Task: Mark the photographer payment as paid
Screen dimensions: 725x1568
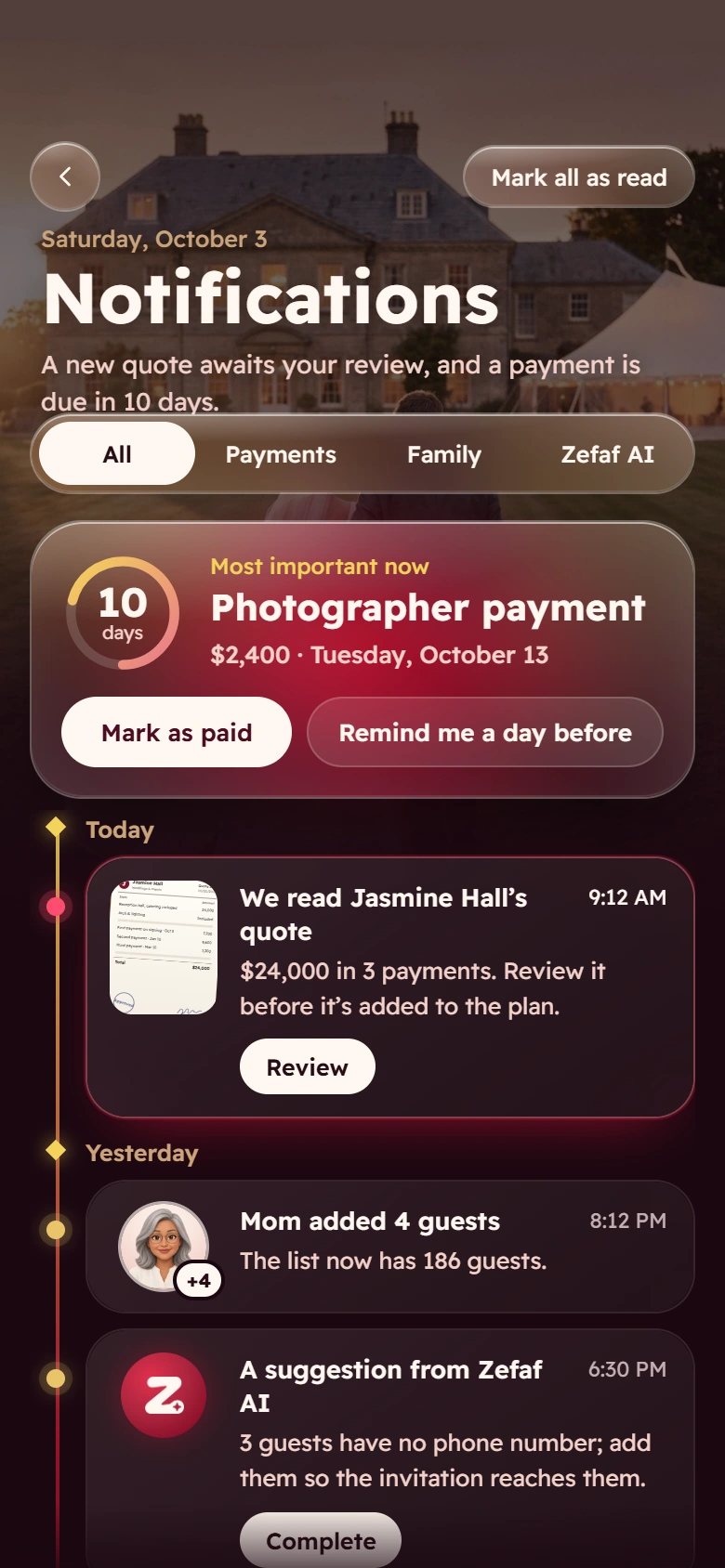Action: (x=177, y=732)
